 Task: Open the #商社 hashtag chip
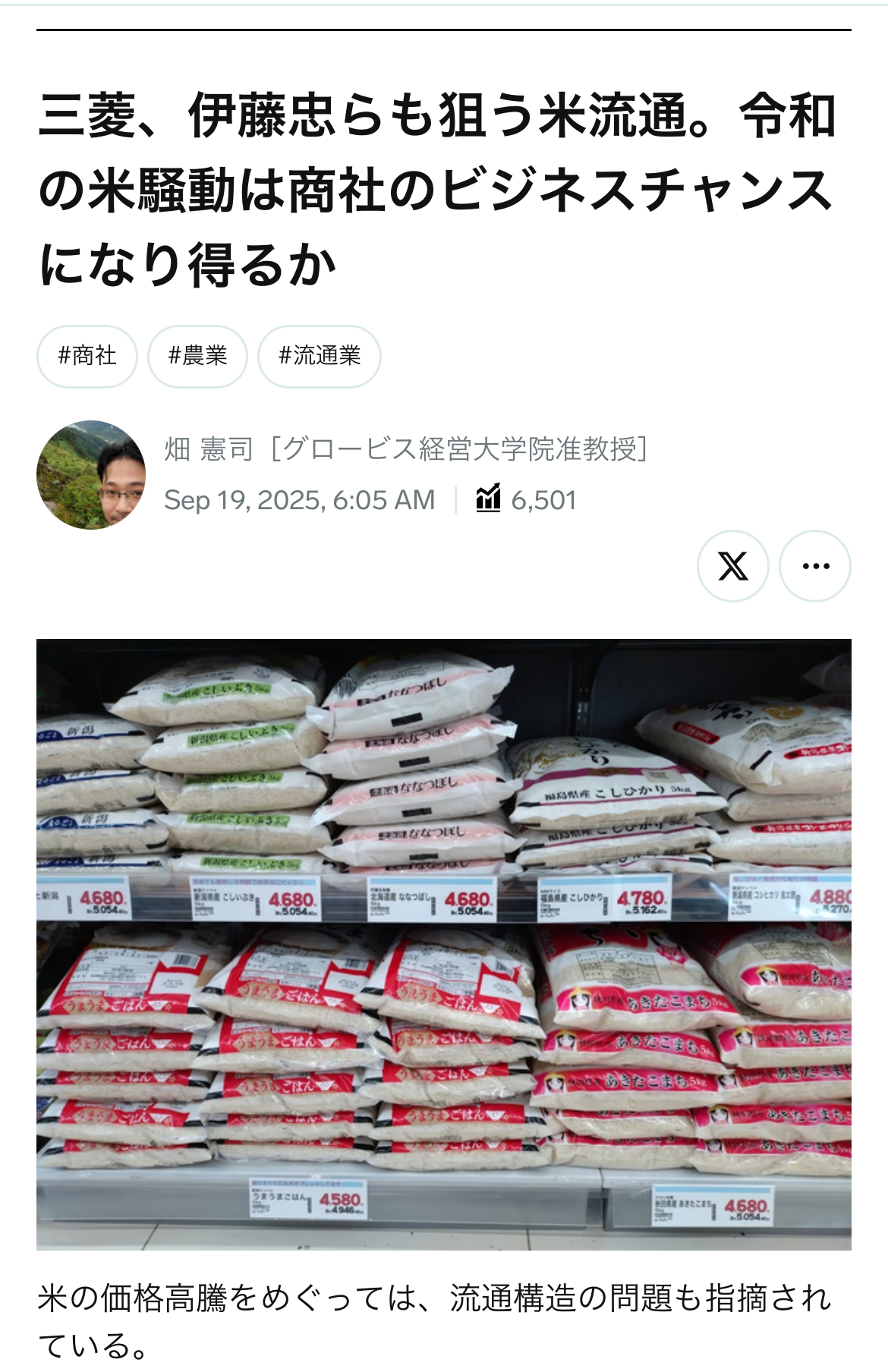[87, 356]
